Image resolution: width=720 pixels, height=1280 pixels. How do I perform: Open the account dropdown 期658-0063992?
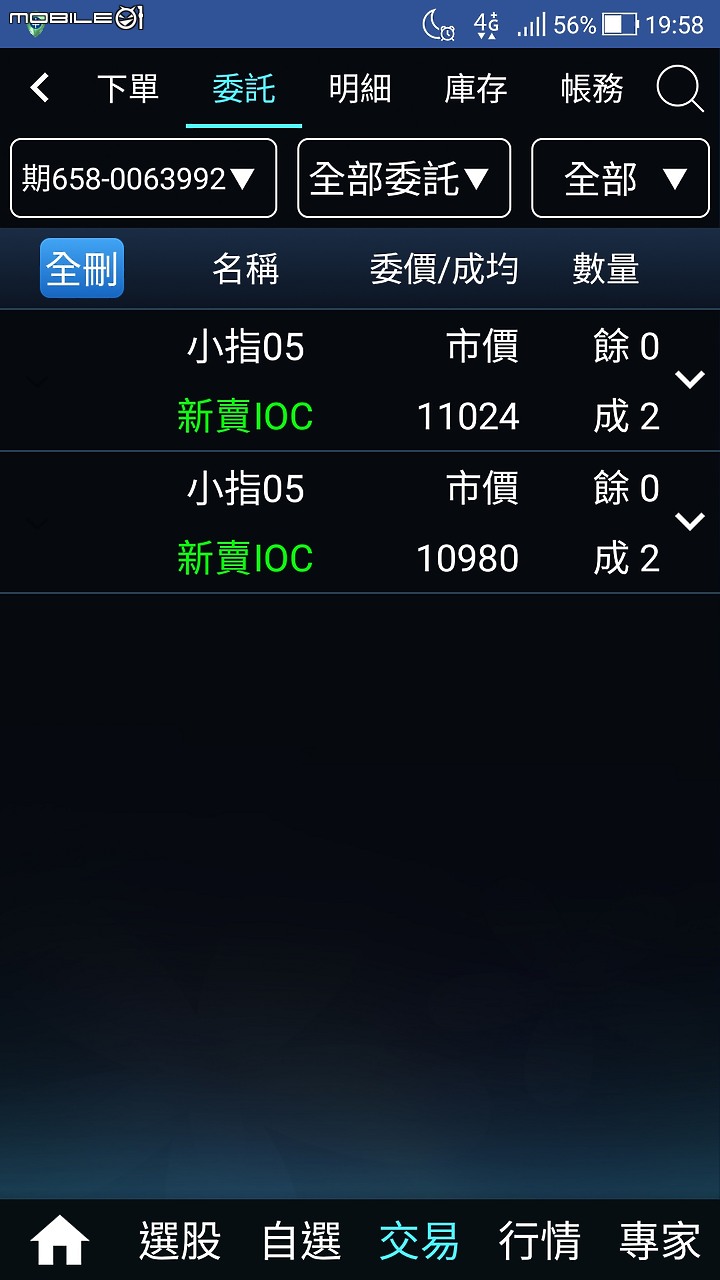pyautogui.click(x=143, y=179)
